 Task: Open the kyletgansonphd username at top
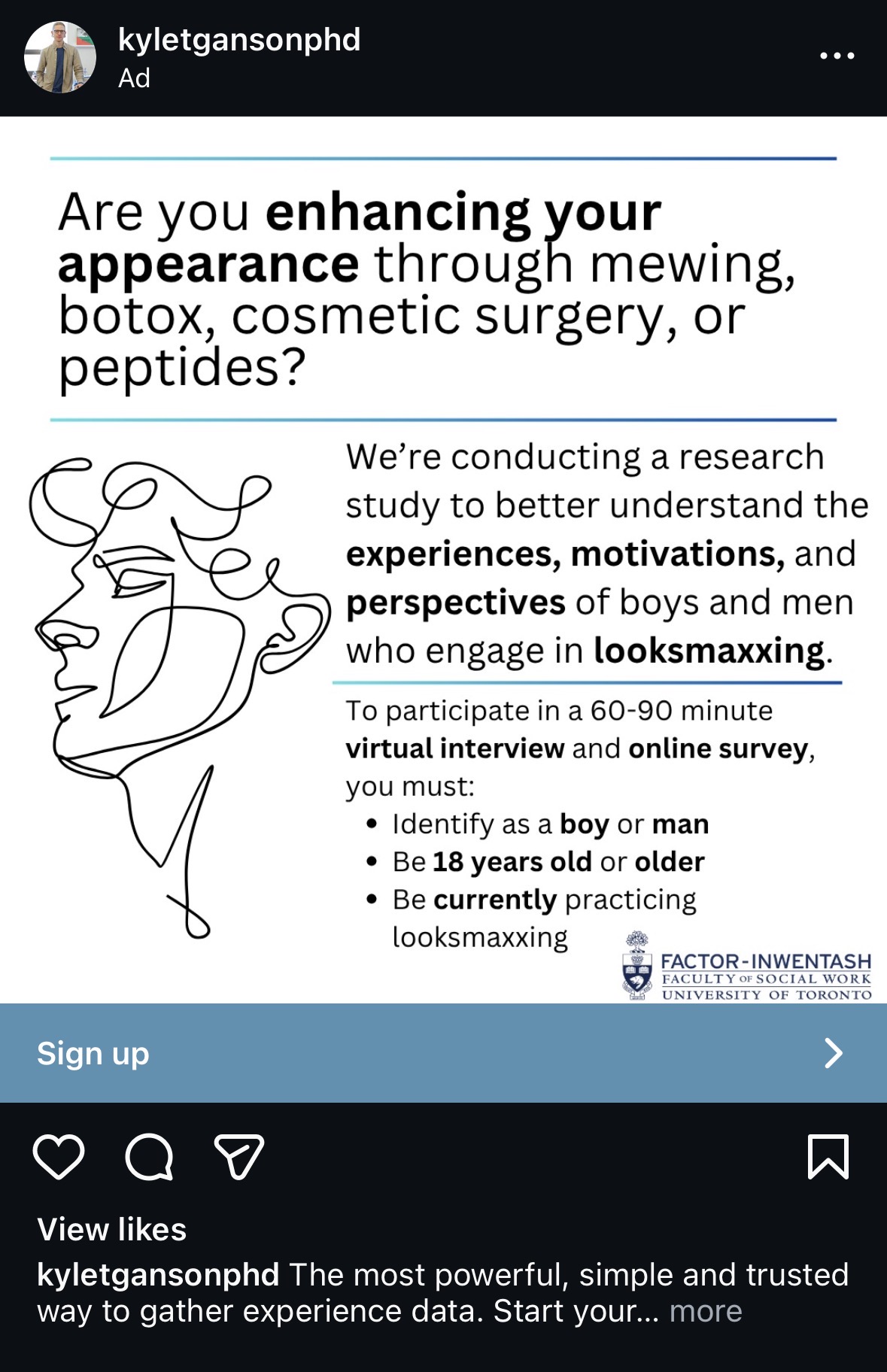pos(238,40)
